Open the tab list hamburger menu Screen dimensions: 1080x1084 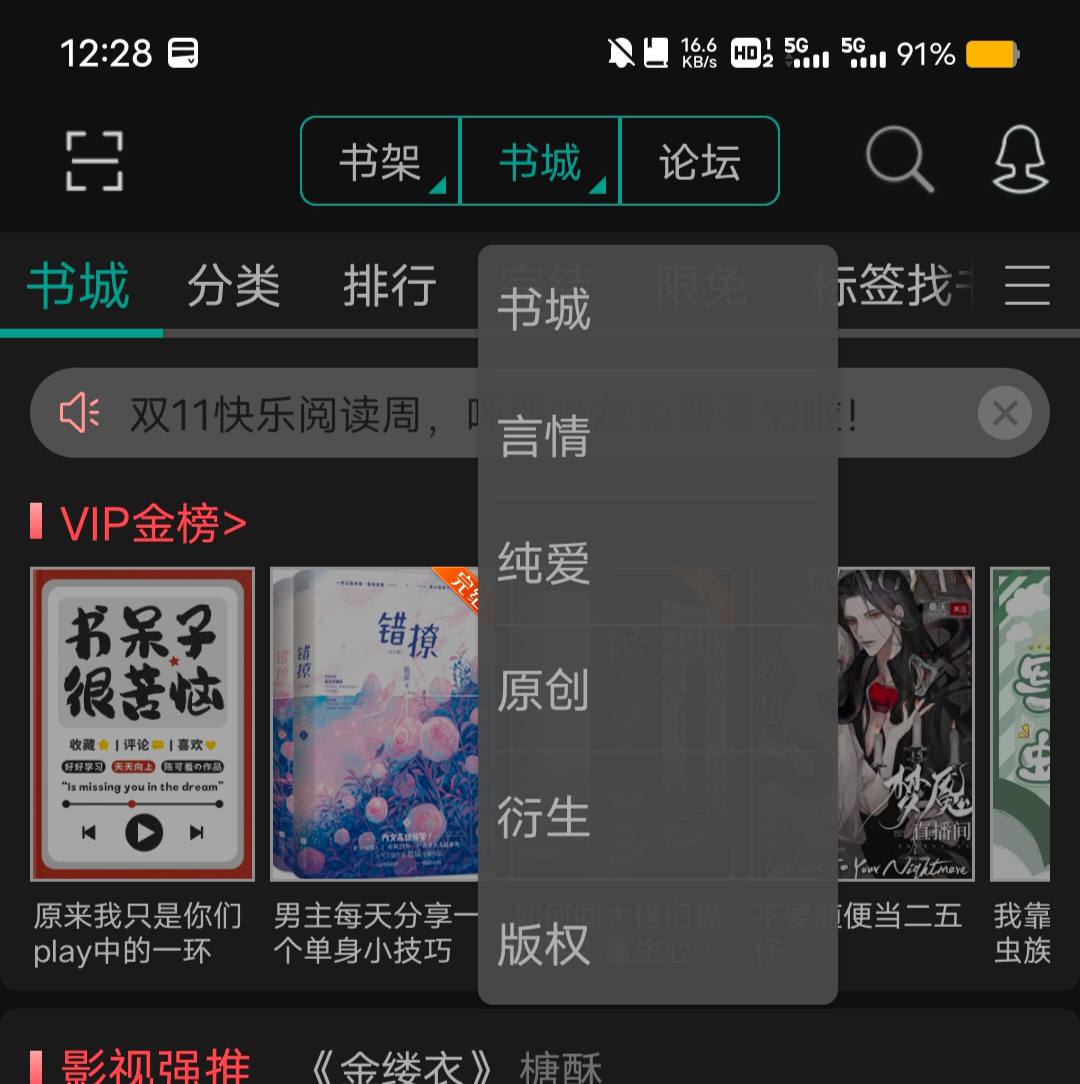point(1027,286)
